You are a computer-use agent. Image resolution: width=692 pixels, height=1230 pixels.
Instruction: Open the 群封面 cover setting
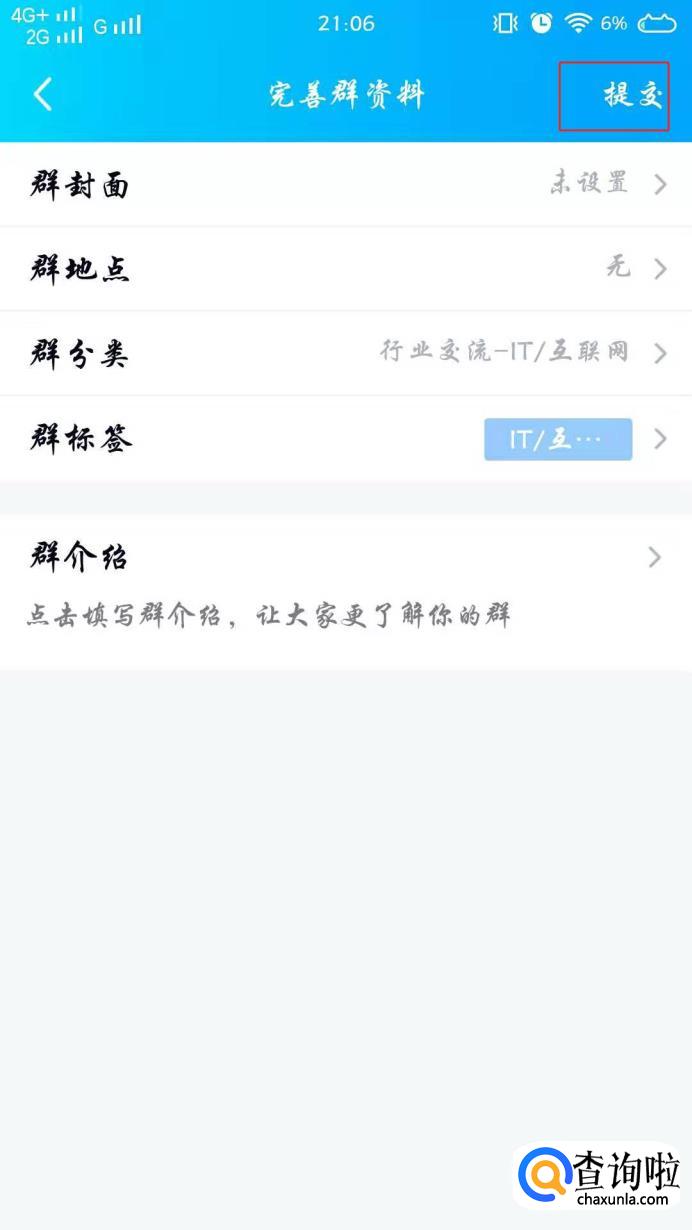click(346, 185)
